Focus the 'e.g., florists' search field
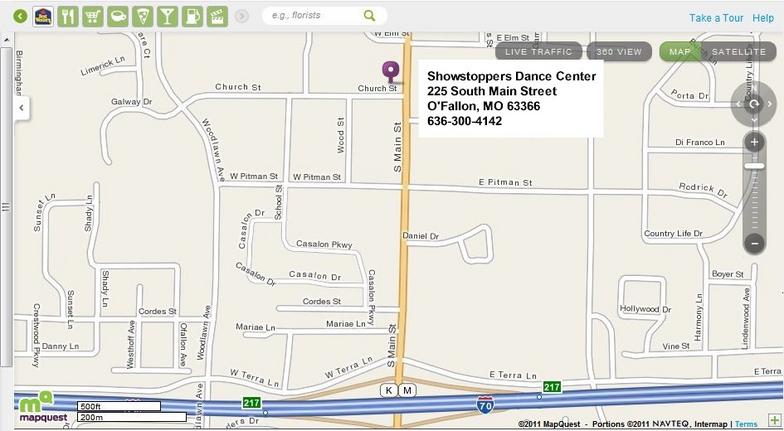Image resolution: width=784 pixels, height=431 pixels. [x=310, y=16]
